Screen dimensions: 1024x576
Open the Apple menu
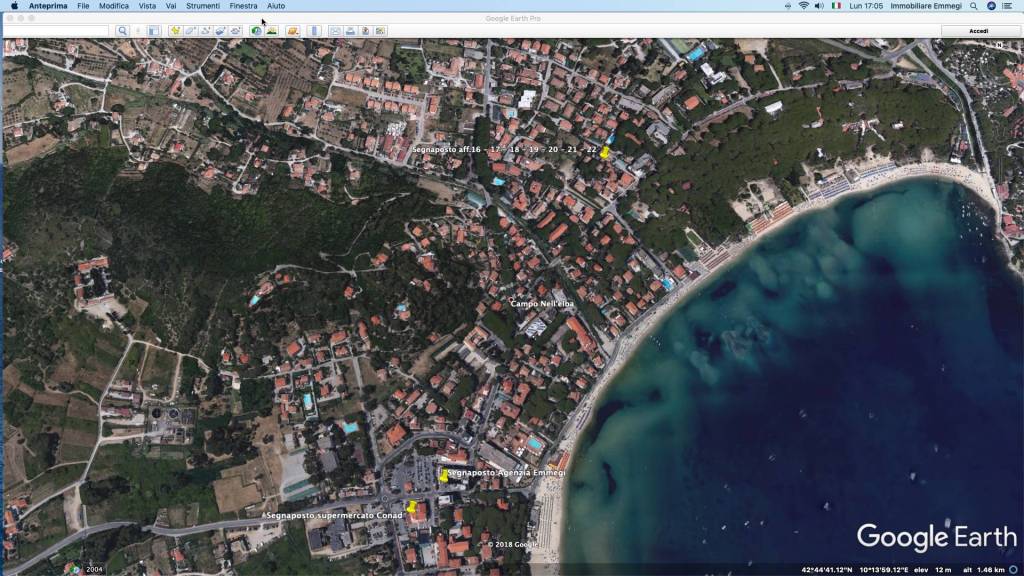tap(14, 6)
